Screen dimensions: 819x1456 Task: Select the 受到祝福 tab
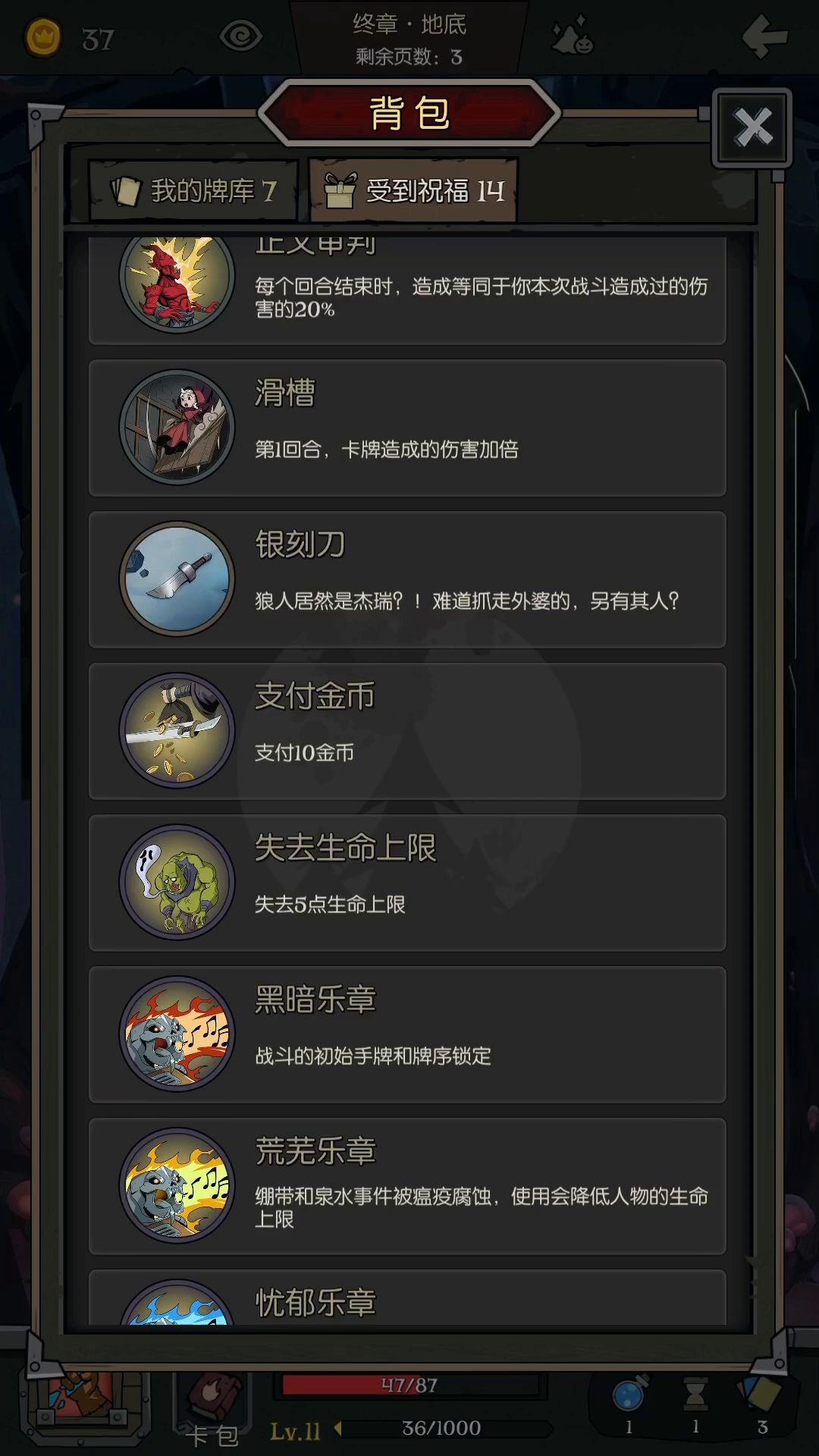coord(414,191)
